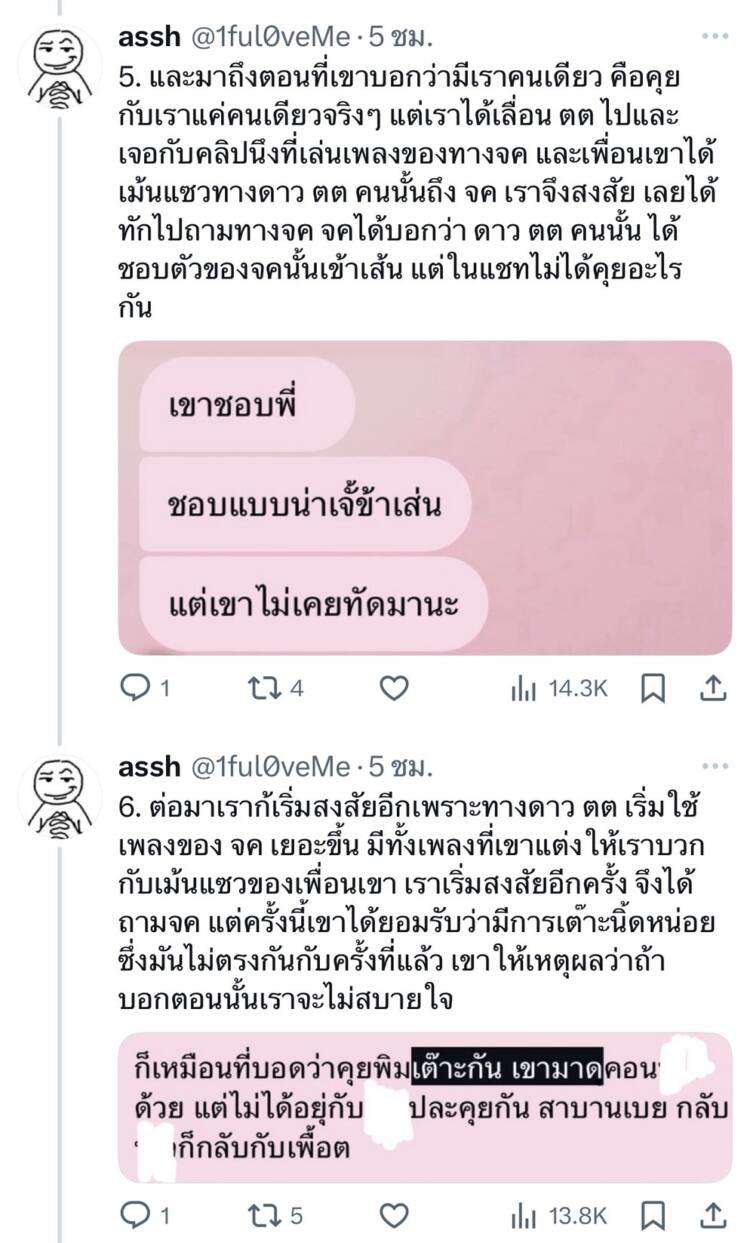Visit @1ful0veMe's profile from tweet 5
The height and width of the screenshot is (1243, 750).
pyautogui.click(x=270, y=38)
